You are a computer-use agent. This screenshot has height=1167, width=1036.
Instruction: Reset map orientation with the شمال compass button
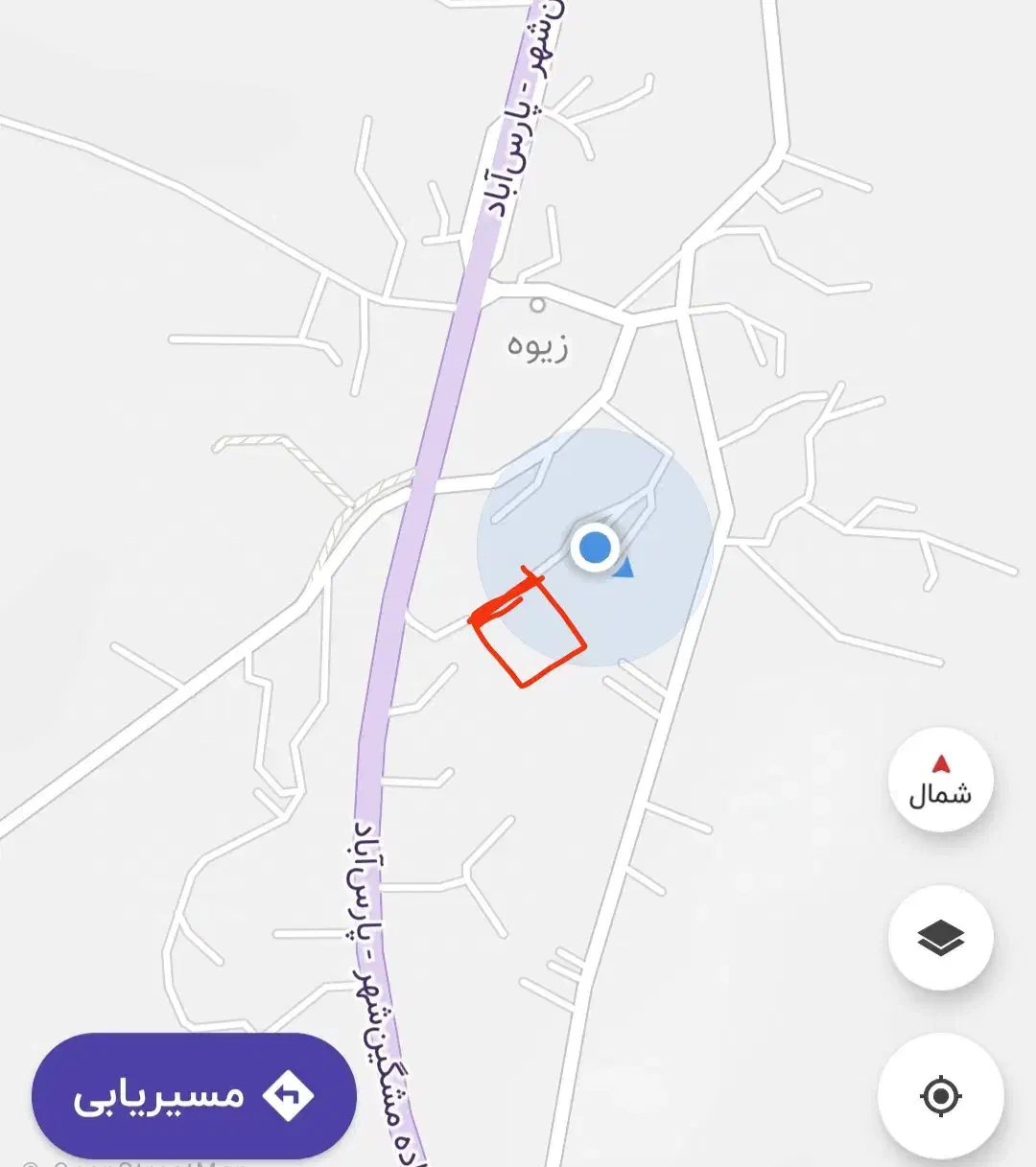pos(940,781)
